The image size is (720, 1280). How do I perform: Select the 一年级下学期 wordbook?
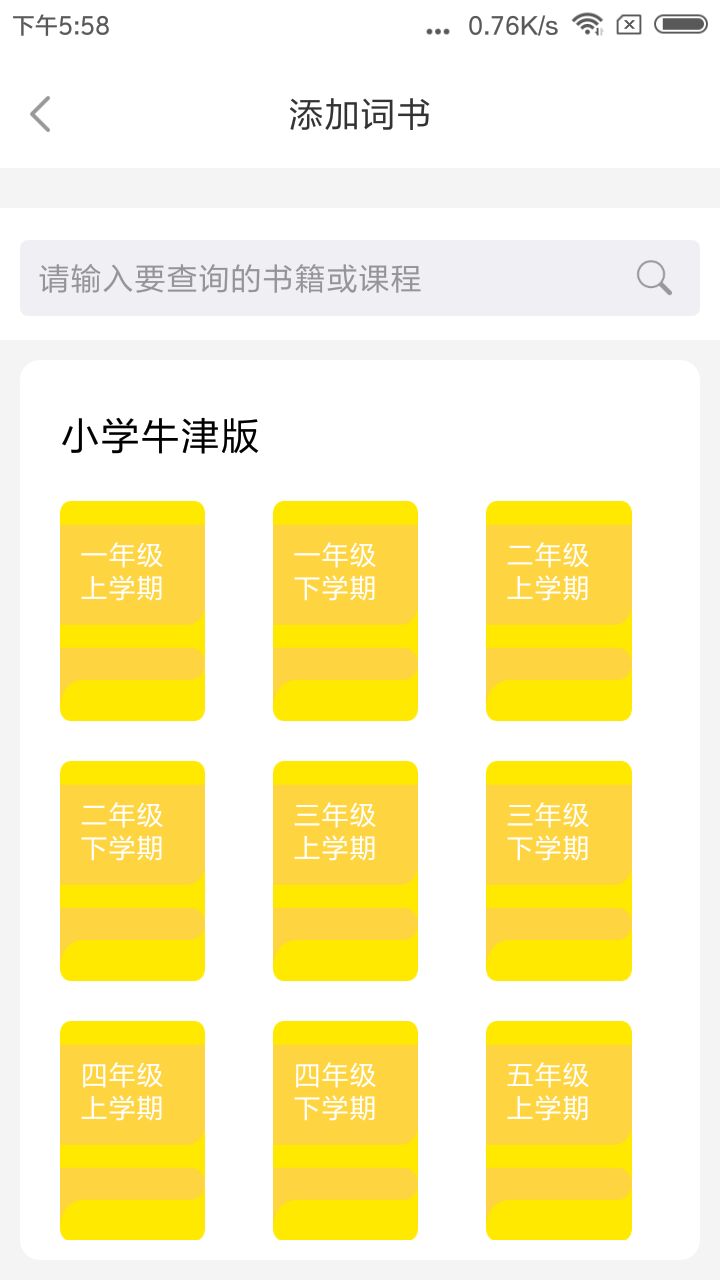coord(345,610)
